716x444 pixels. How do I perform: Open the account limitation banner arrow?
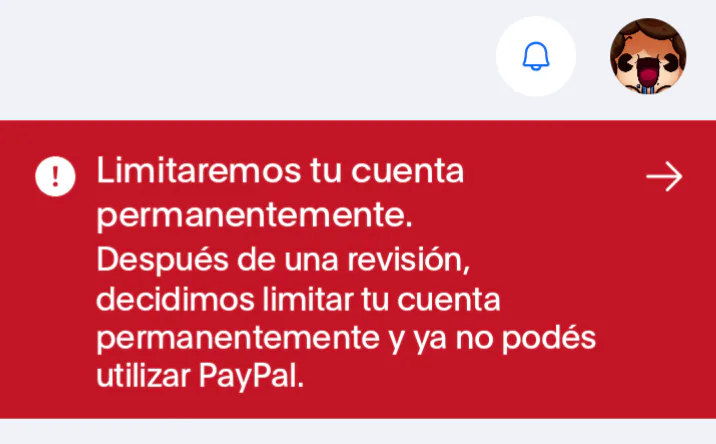click(664, 177)
